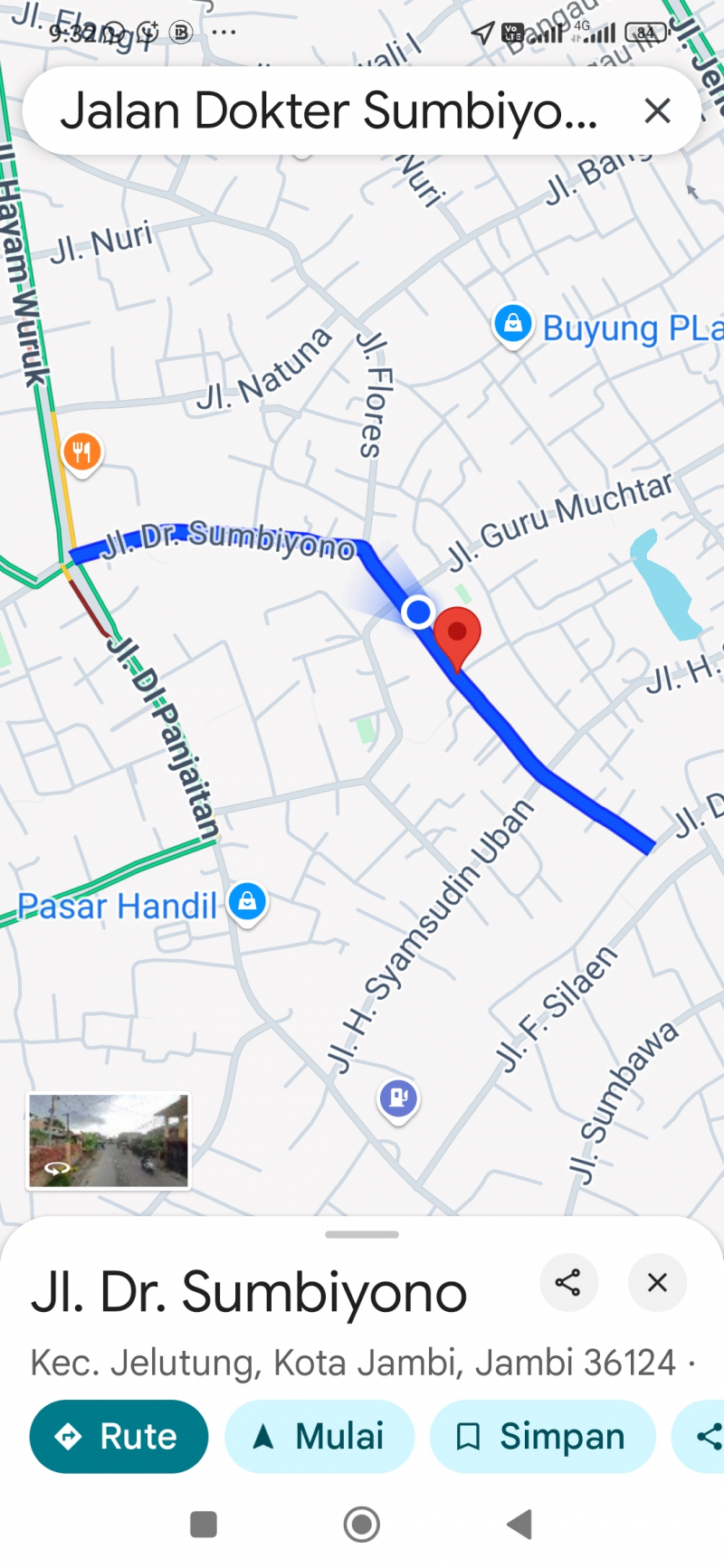Save this place with Simpan
The width and height of the screenshot is (724, 1568).
click(541, 1436)
